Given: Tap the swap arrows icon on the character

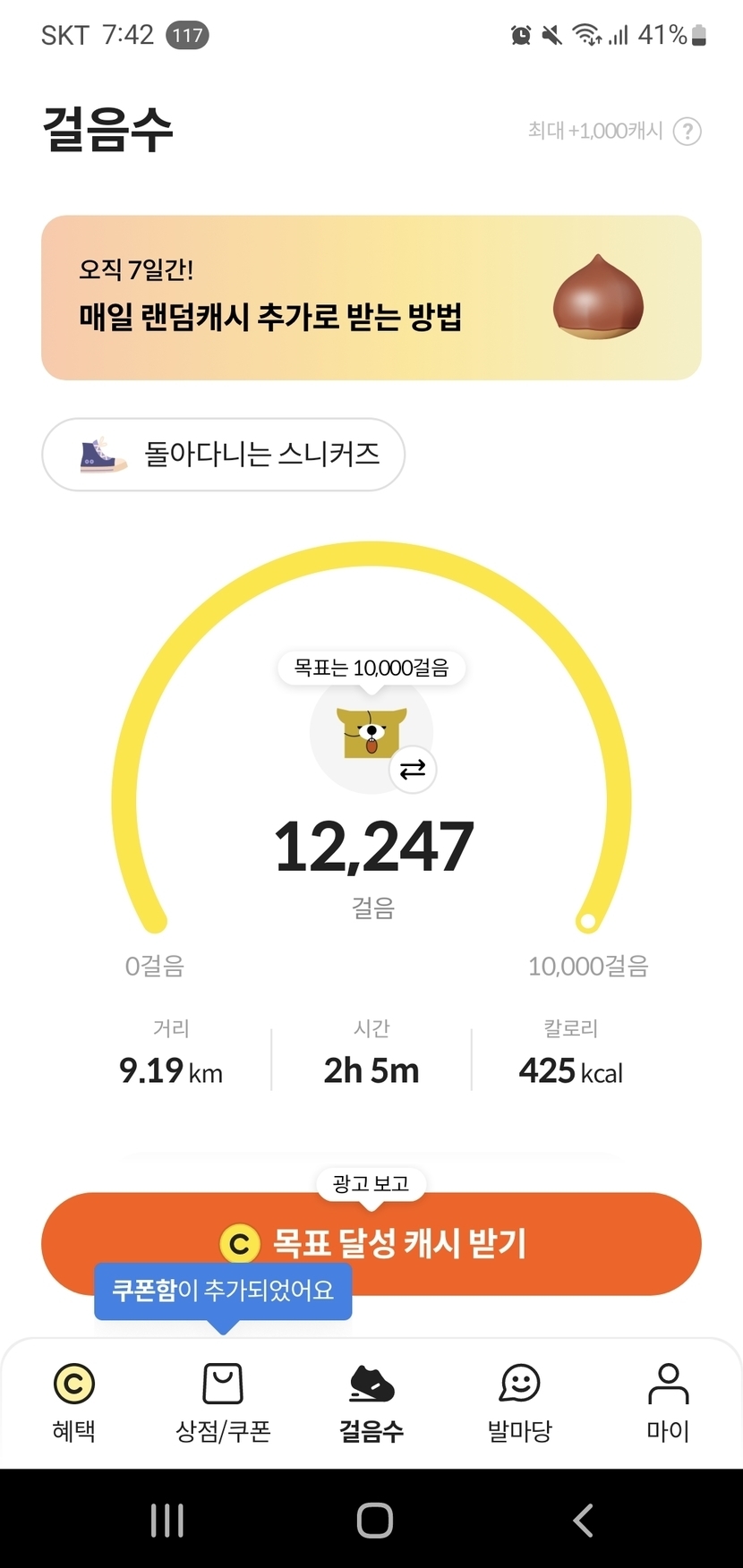Looking at the screenshot, I should (x=413, y=770).
